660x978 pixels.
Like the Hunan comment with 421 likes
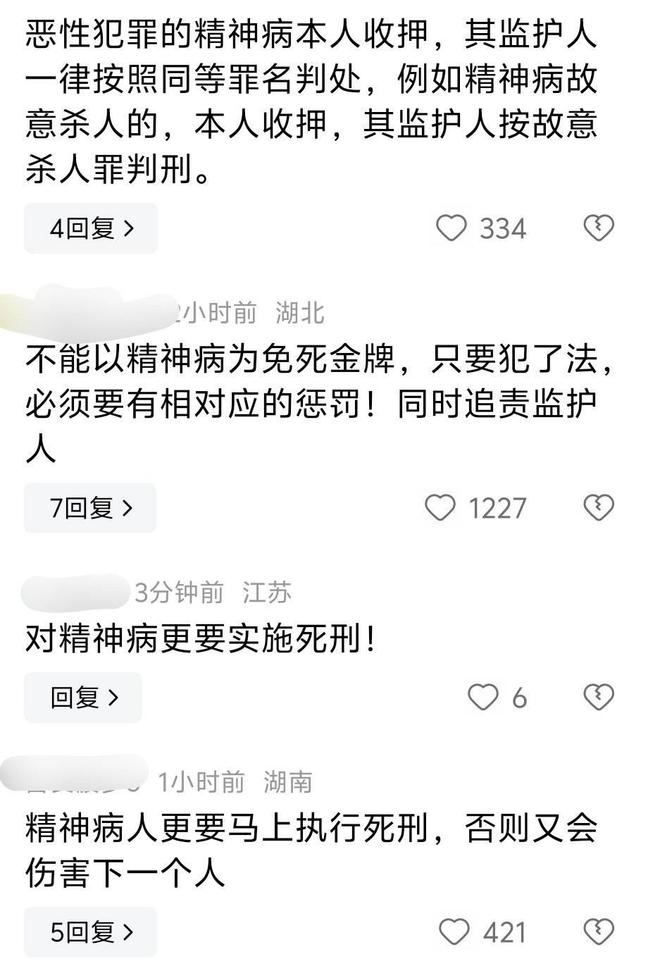(x=455, y=932)
